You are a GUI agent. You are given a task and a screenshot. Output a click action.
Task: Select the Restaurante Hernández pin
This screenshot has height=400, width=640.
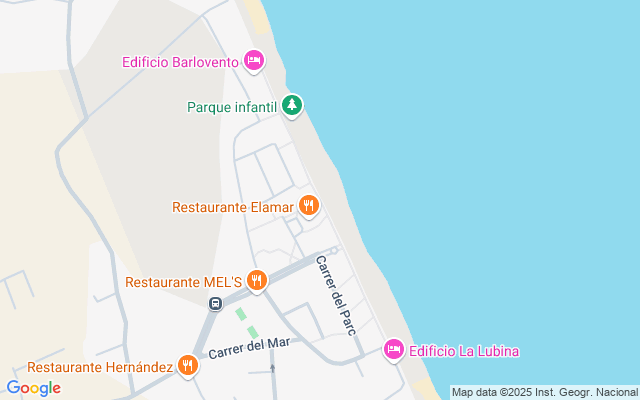(x=188, y=367)
